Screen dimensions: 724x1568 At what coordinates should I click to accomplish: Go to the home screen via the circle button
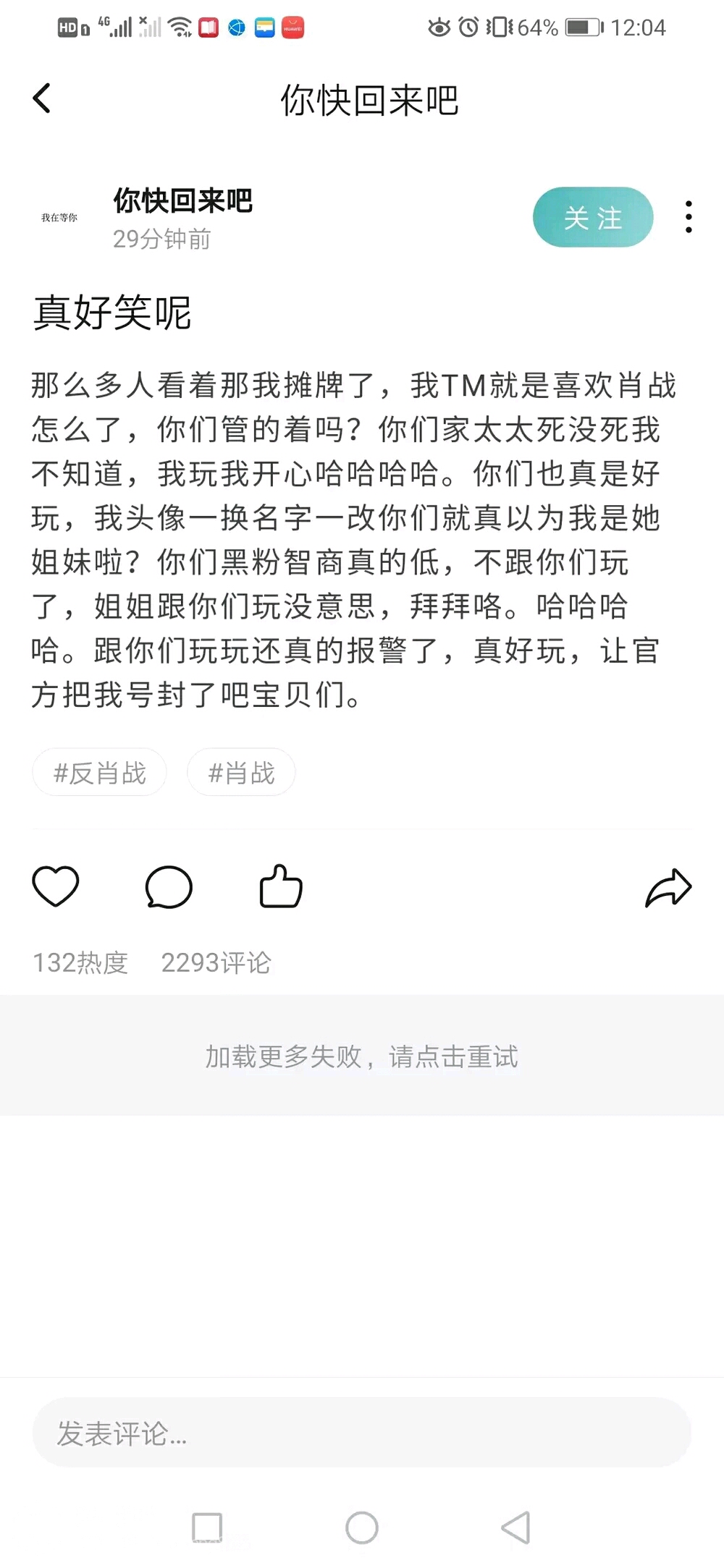tap(362, 1528)
